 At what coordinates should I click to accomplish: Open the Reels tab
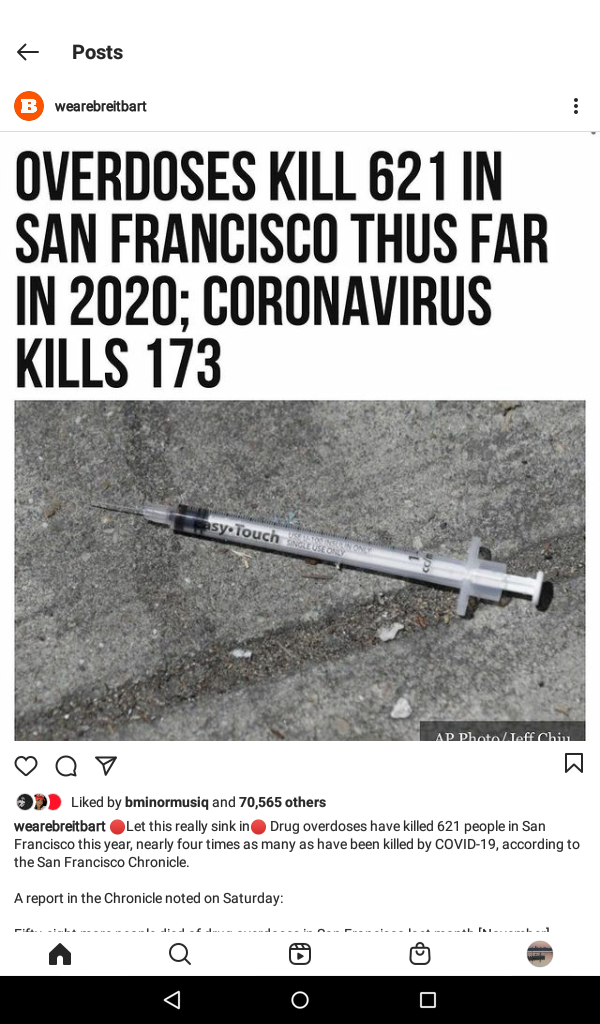[300, 954]
